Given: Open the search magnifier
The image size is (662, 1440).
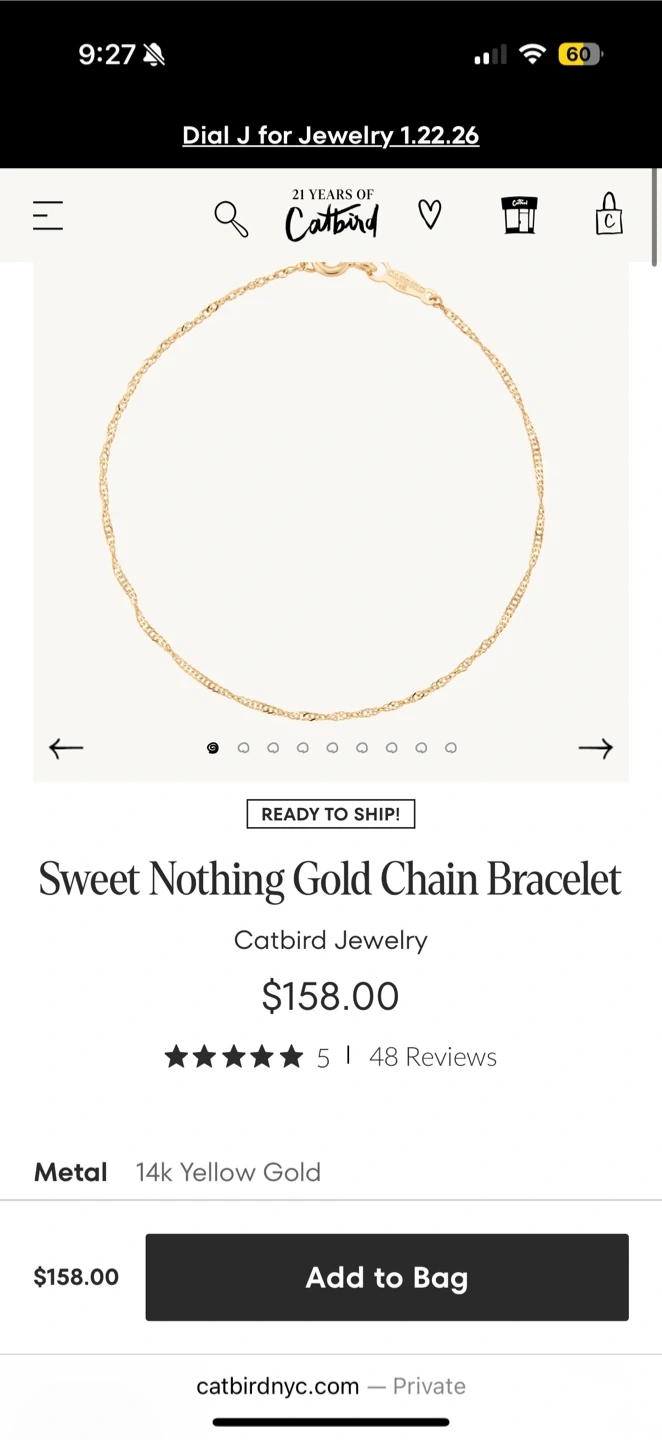Looking at the screenshot, I should tap(231, 217).
